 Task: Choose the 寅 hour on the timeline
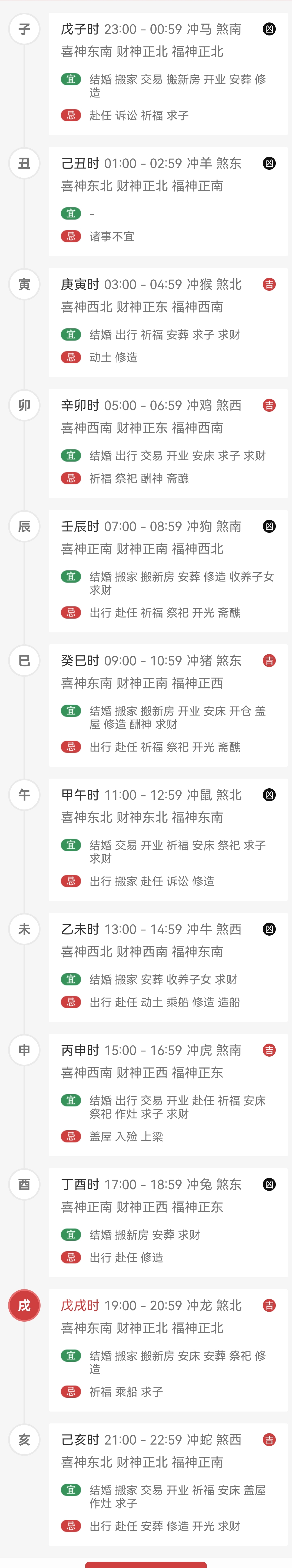[x=24, y=284]
